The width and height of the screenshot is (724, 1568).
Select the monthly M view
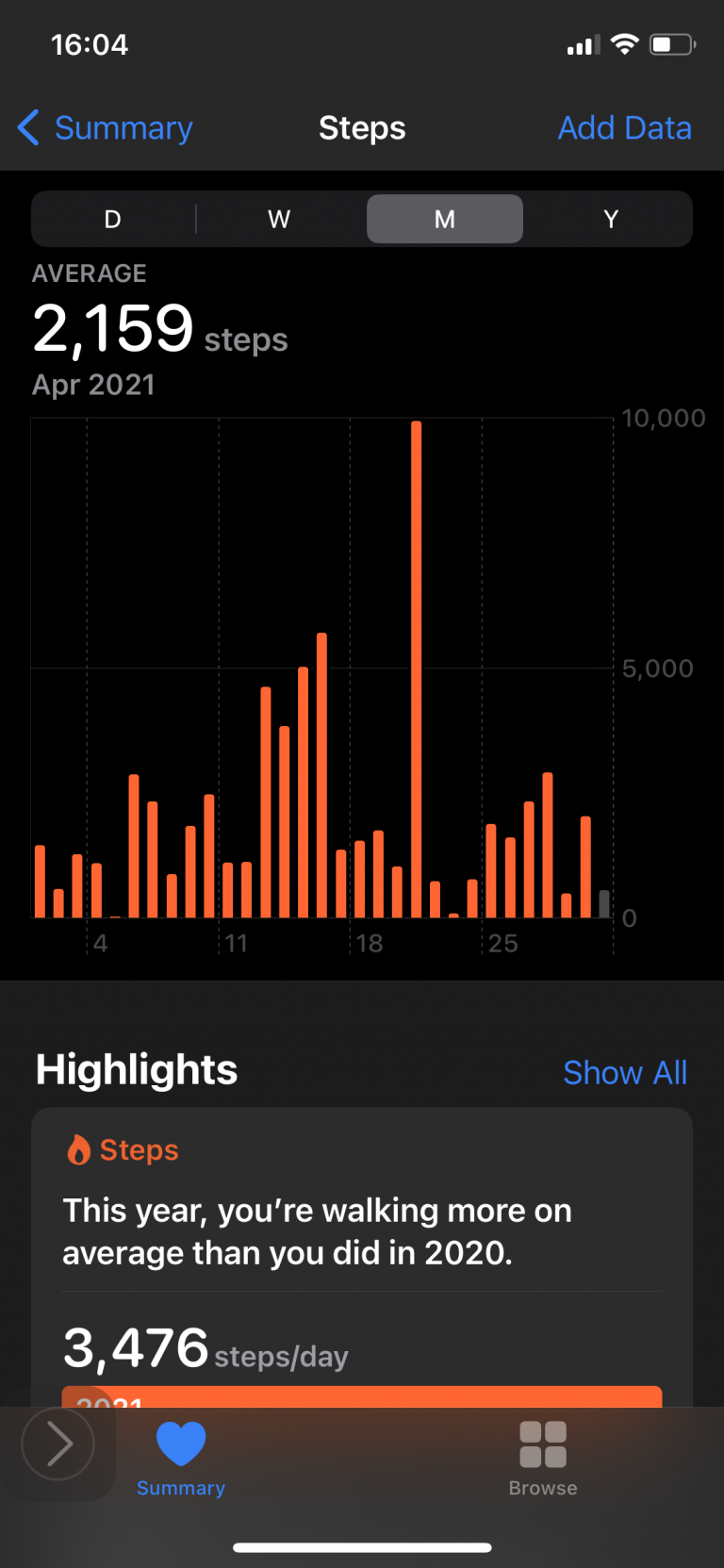445,219
